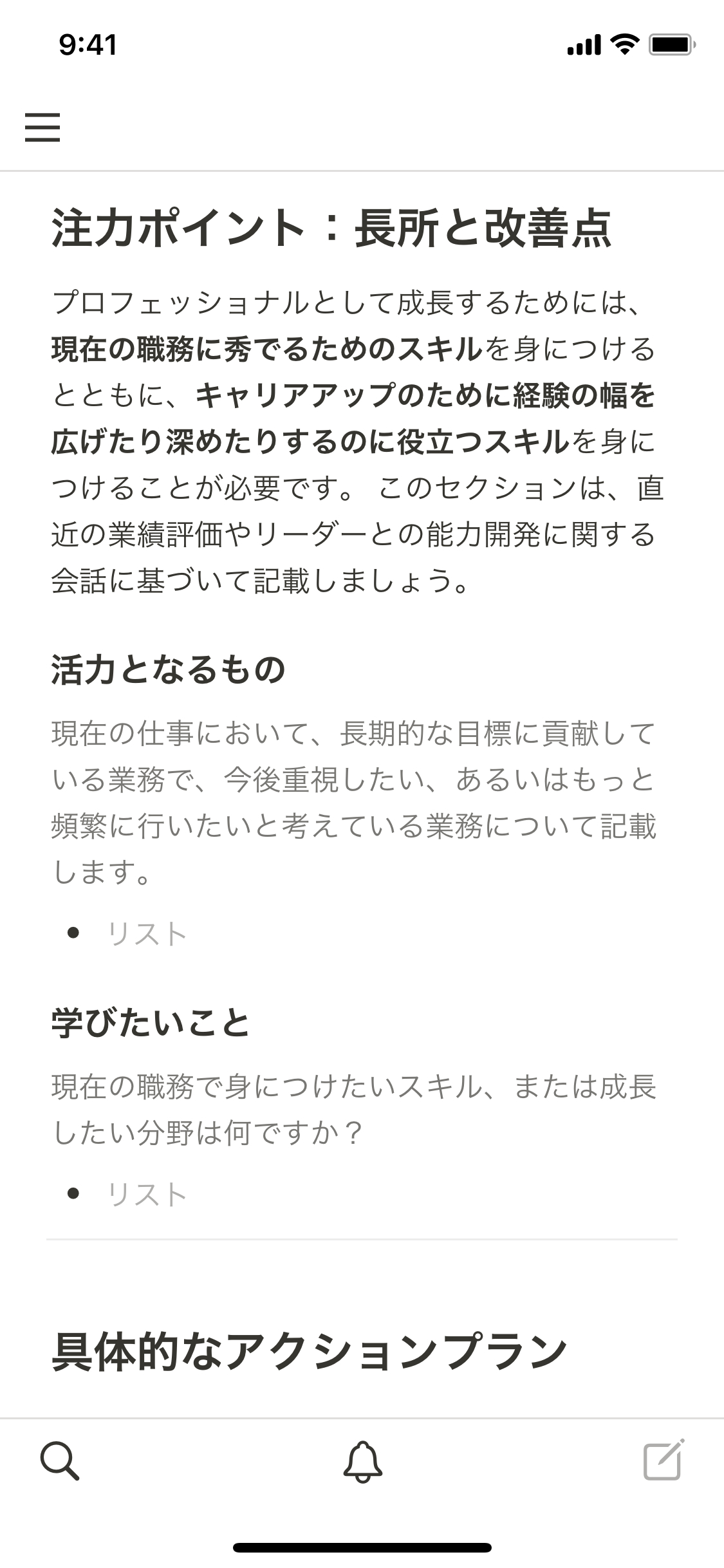Open the hamburger sidebar menu
Image resolution: width=724 pixels, height=1568 pixels.
click(42, 127)
